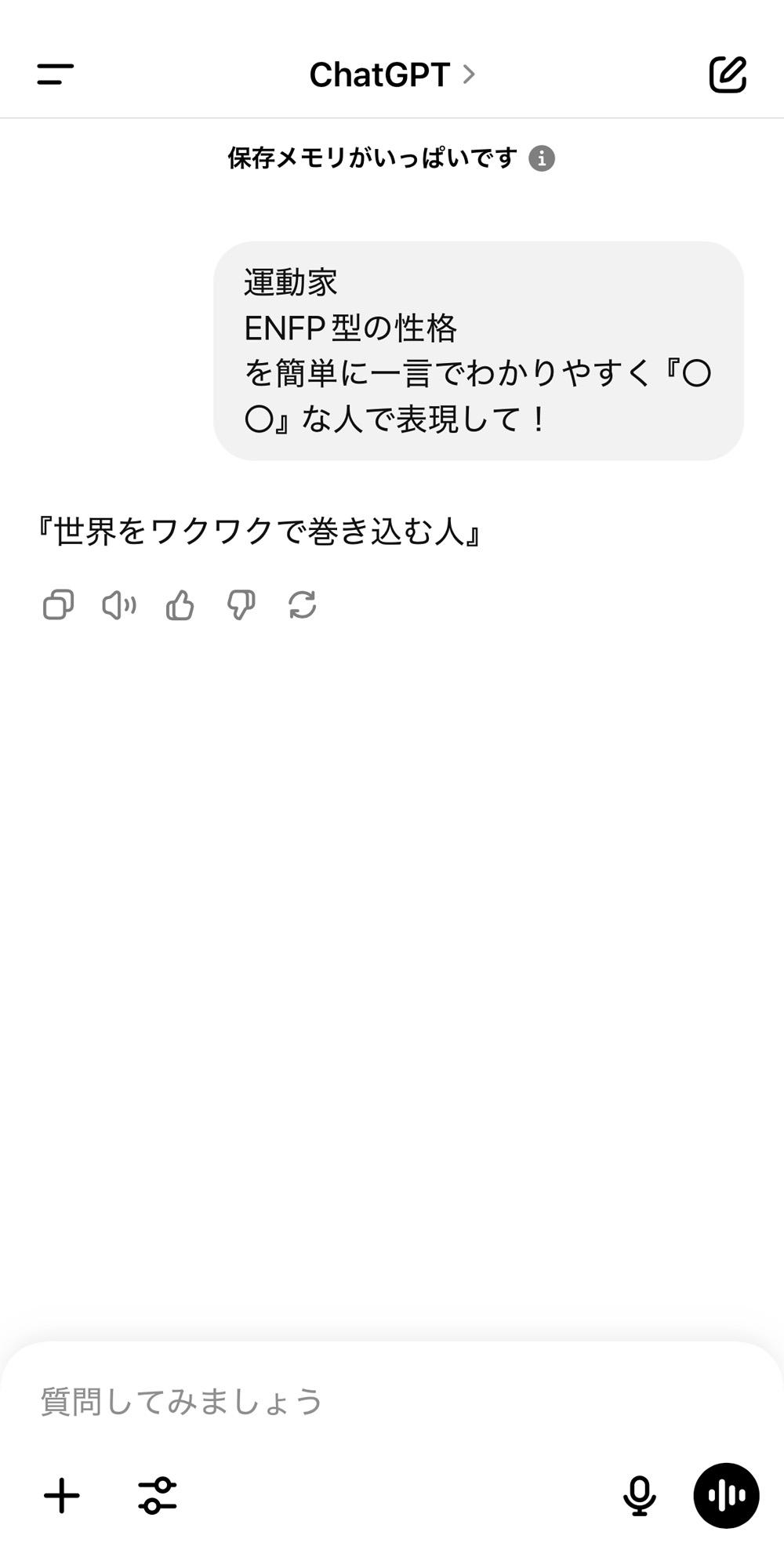Start voice dictation with the microphone
Screen dimensions: 784x1568
tap(640, 1496)
